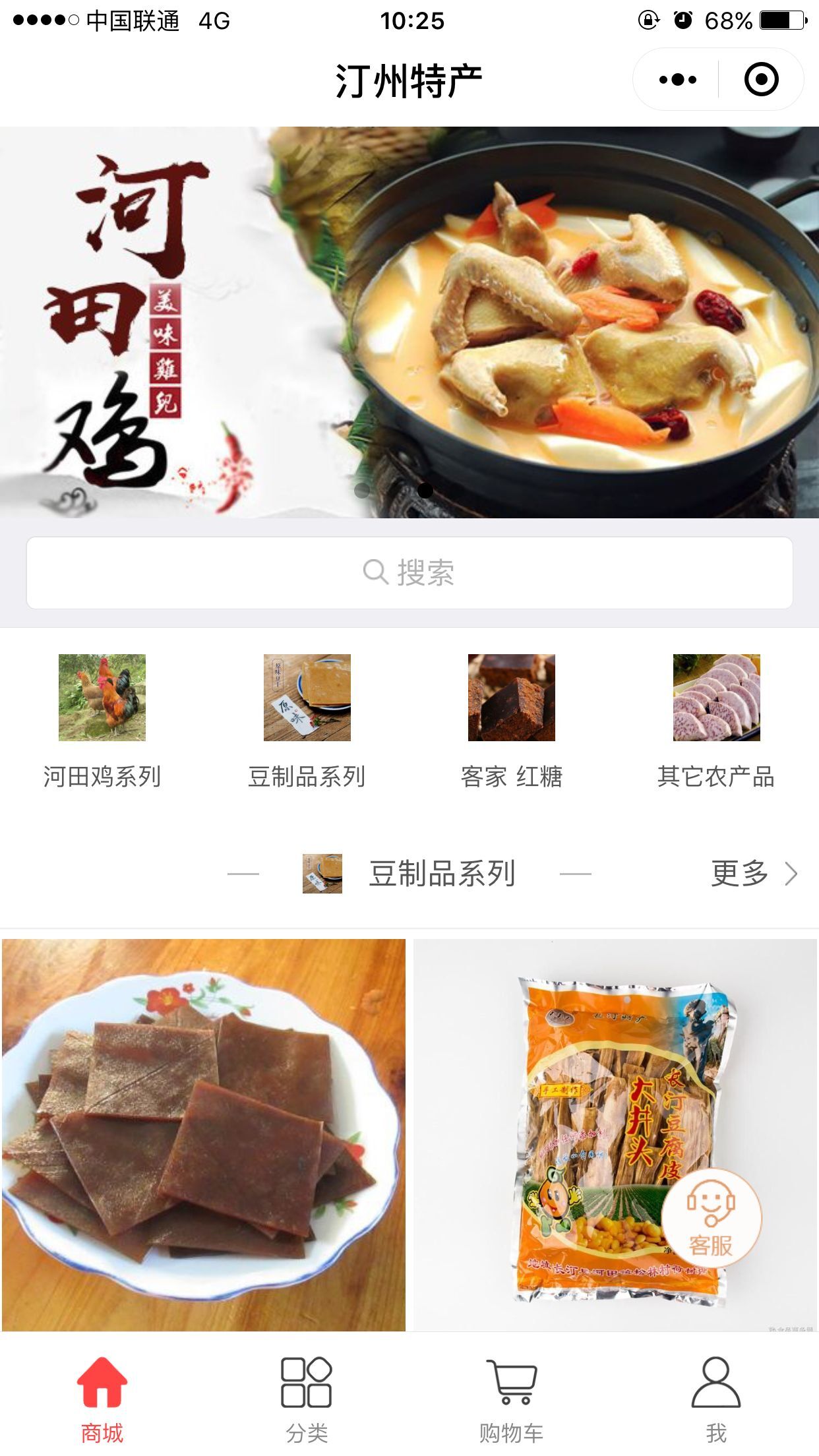Tap the 搜索 search box
The image size is (819, 1456).
(x=409, y=572)
